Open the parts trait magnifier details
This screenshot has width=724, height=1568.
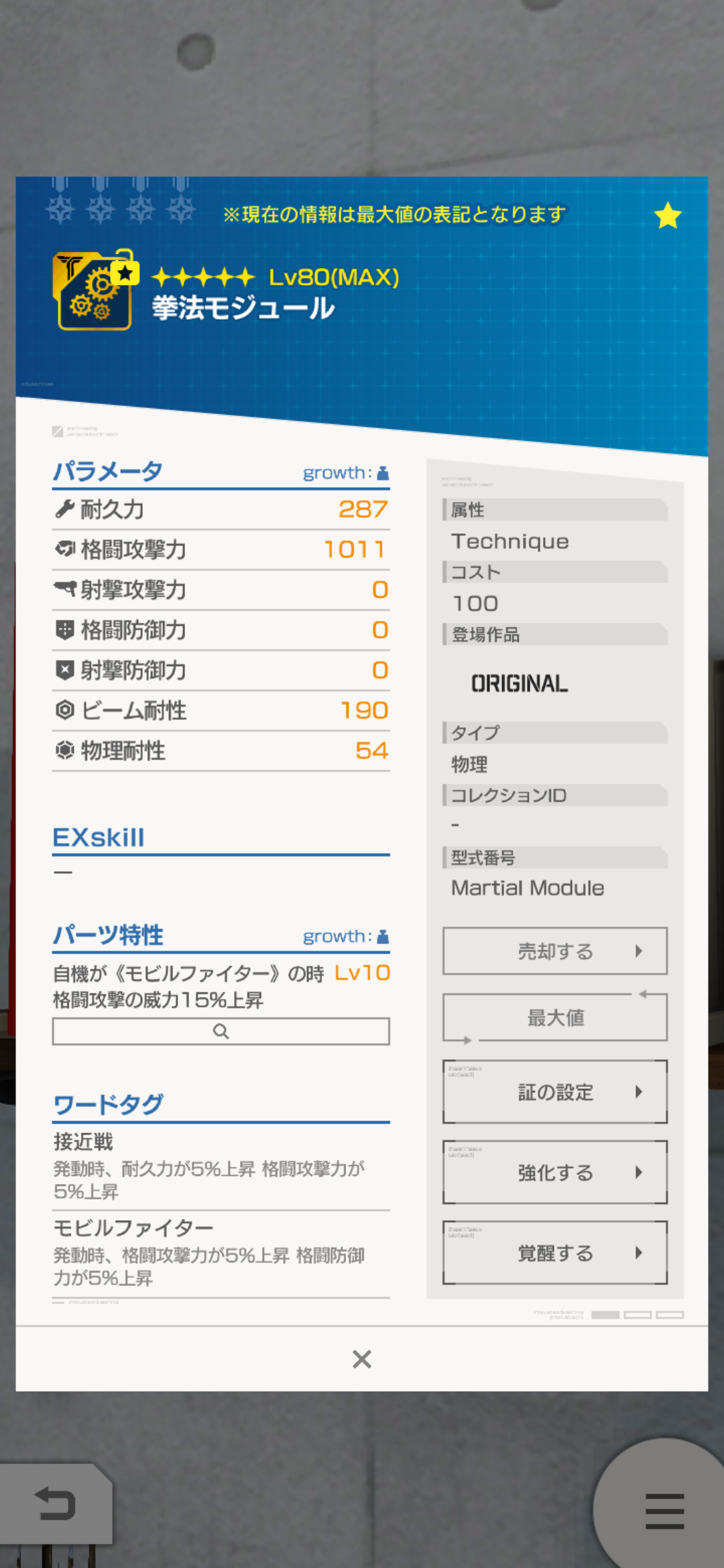(221, 1031)
